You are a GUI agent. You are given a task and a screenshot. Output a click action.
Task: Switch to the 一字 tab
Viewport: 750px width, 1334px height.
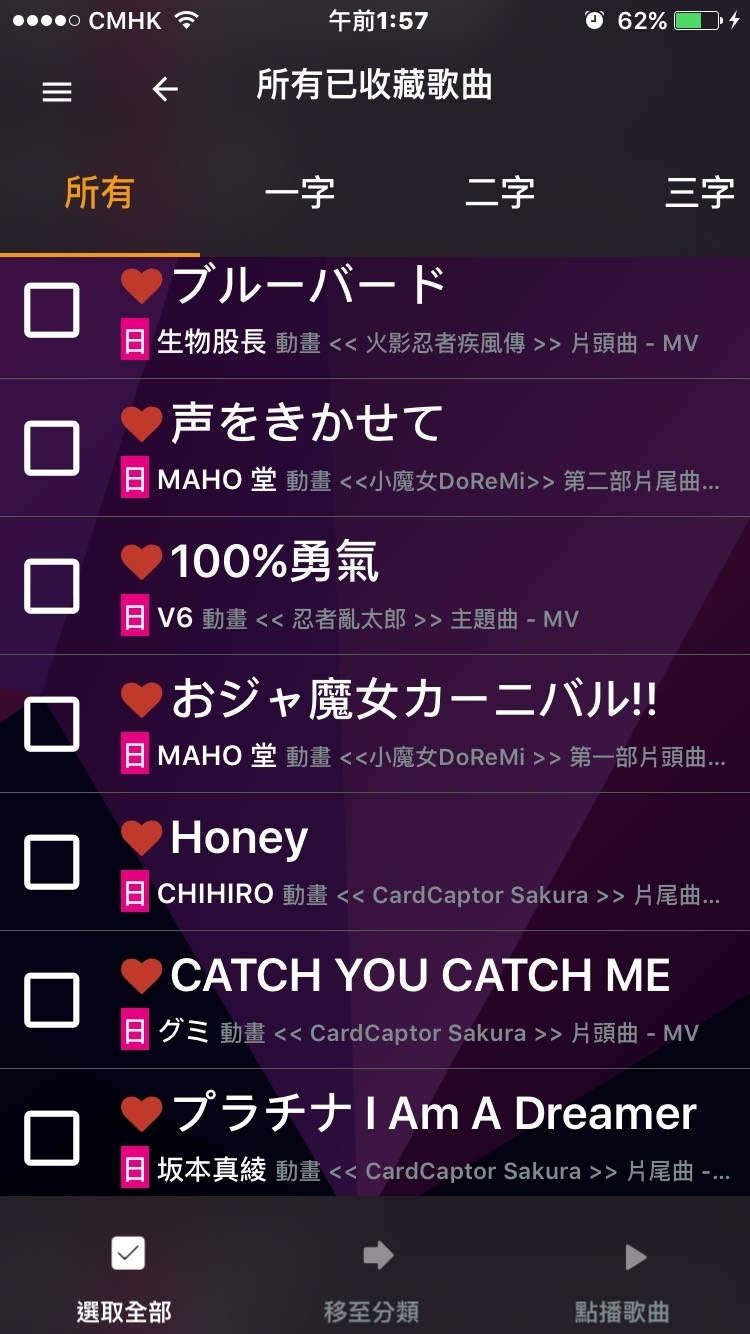pos(300,193)
